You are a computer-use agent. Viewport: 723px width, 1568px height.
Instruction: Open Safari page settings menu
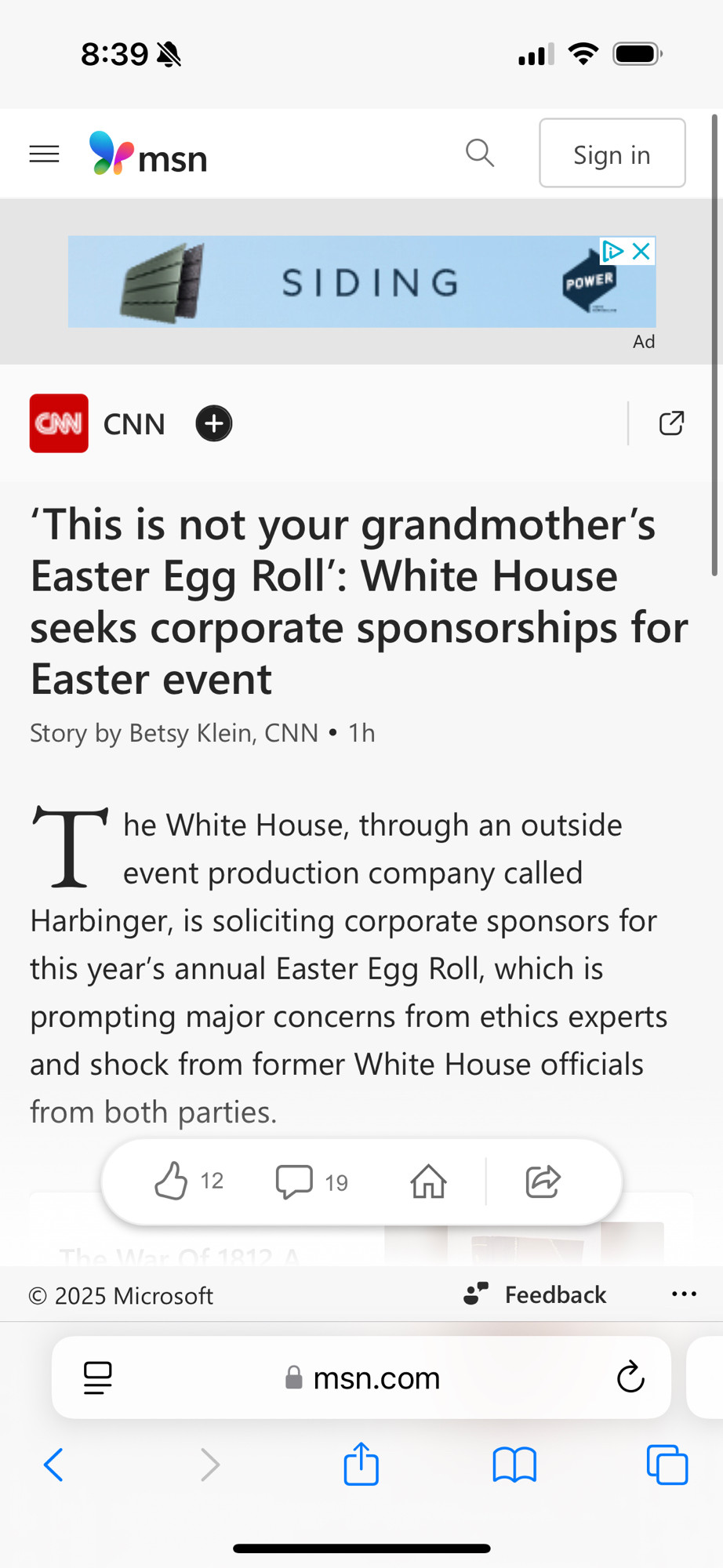pos(98,1377)
